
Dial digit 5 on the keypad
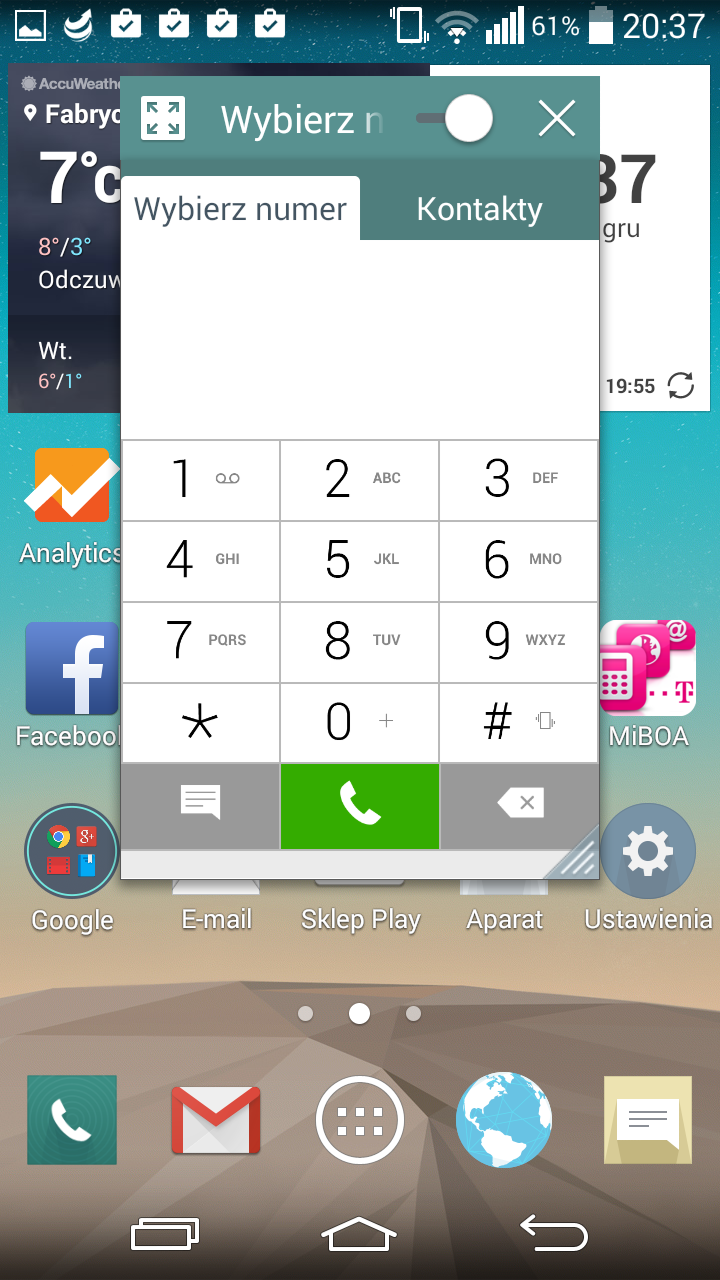[359, 560]
